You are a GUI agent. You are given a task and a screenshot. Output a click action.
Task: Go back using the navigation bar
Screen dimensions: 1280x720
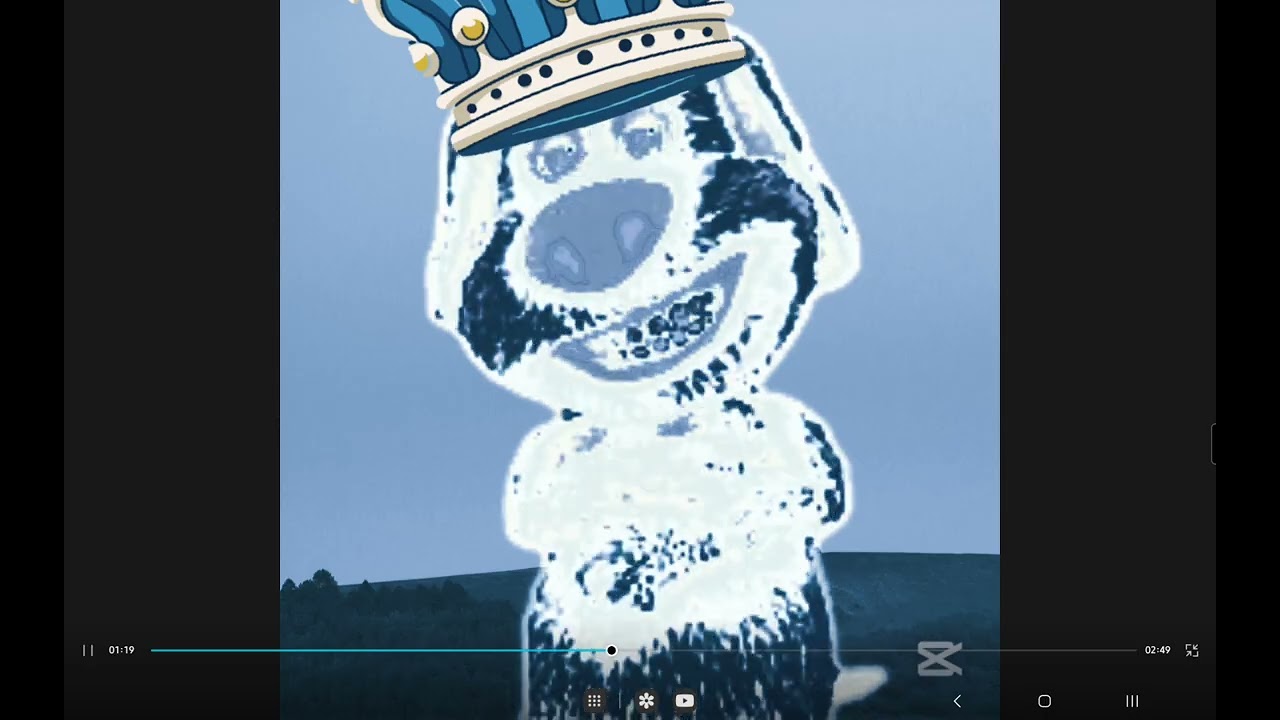pos(957,701)
